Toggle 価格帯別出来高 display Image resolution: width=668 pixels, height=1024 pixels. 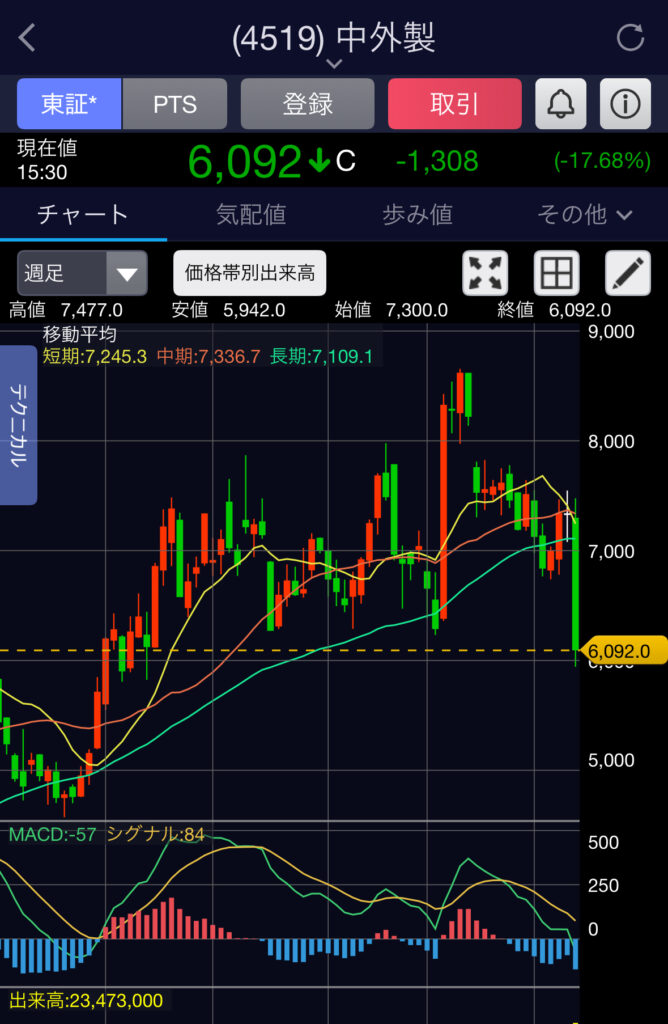pos(250,273)
